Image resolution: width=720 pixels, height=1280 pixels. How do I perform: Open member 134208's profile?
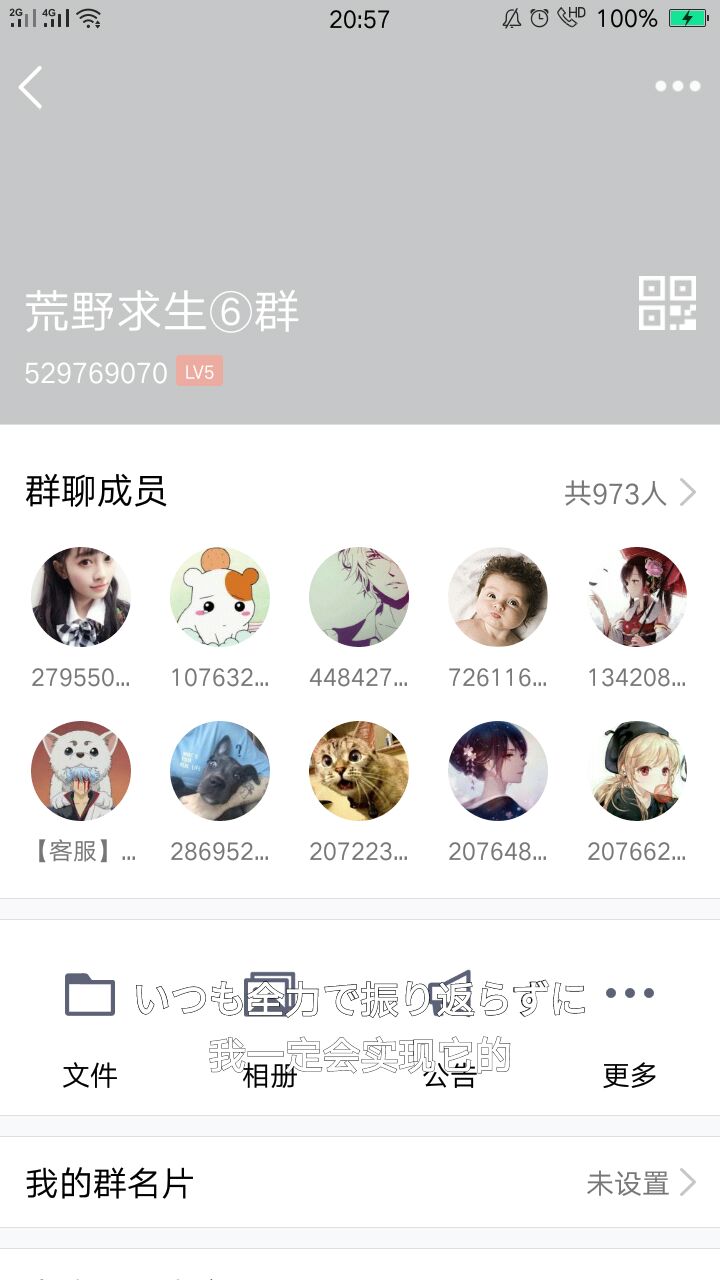point(637,597)
